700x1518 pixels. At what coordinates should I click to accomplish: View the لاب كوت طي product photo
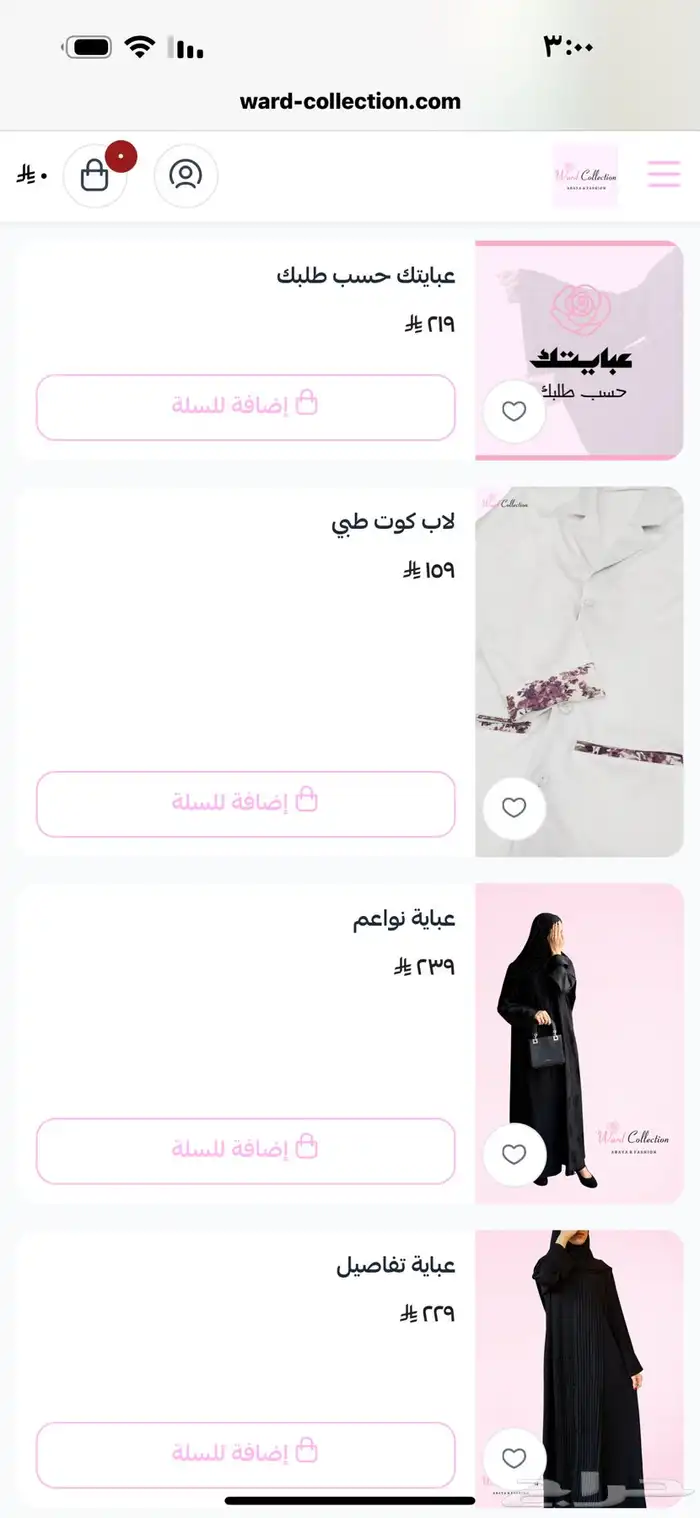click(x=580, y=650)
